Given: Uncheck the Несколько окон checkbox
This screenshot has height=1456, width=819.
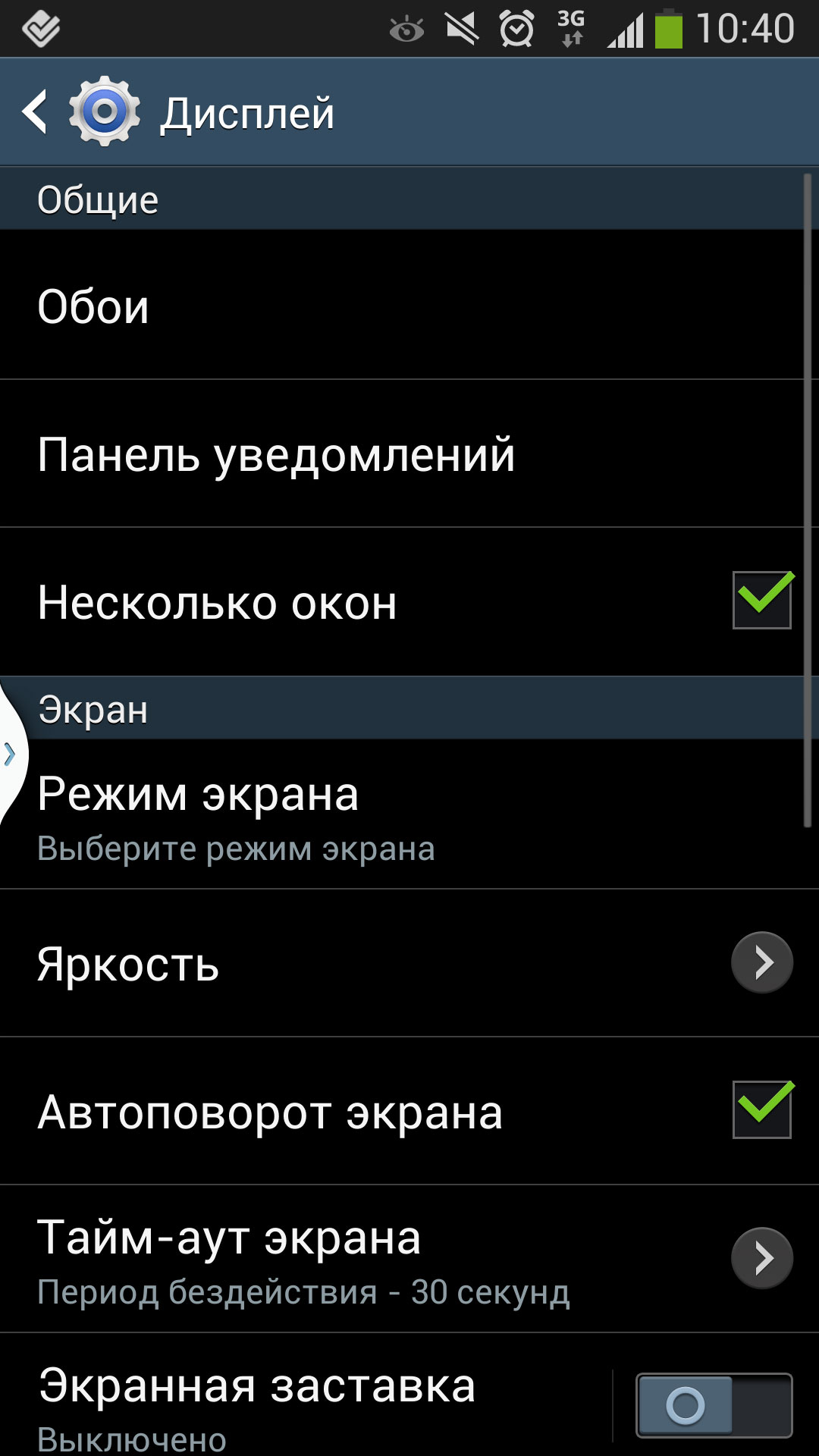Looking at the screenshot, I should 761,601.
